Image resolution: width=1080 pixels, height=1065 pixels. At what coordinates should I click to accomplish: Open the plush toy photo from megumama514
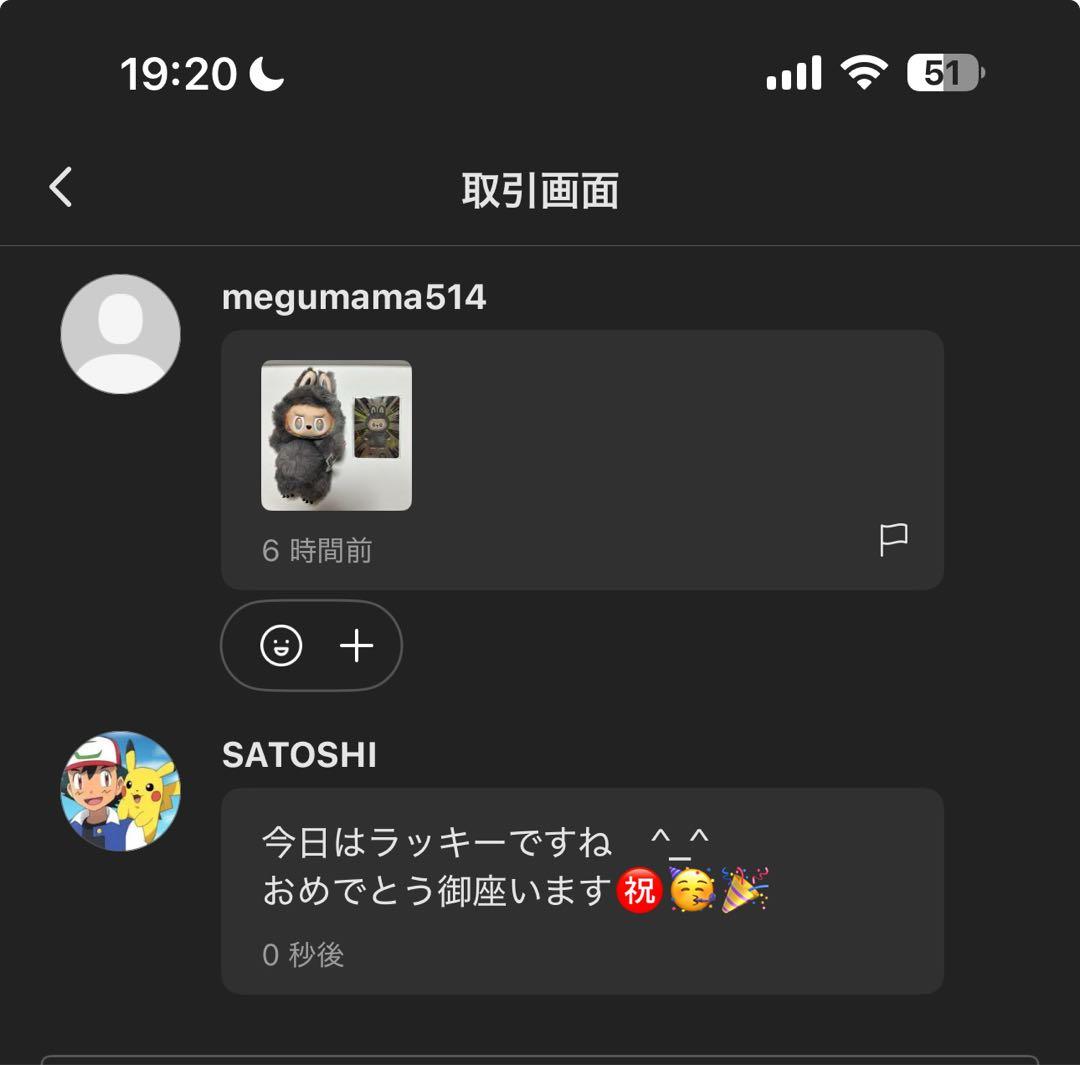pos(336,435)
